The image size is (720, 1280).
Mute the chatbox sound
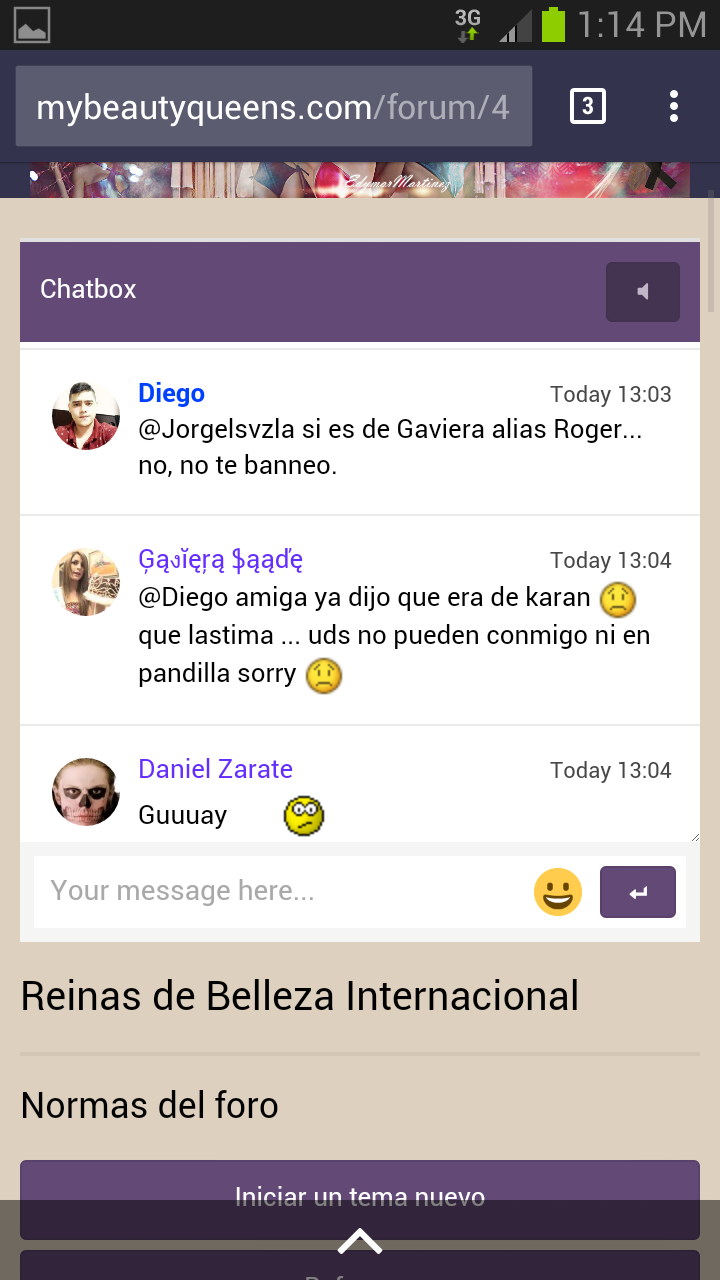643,292
